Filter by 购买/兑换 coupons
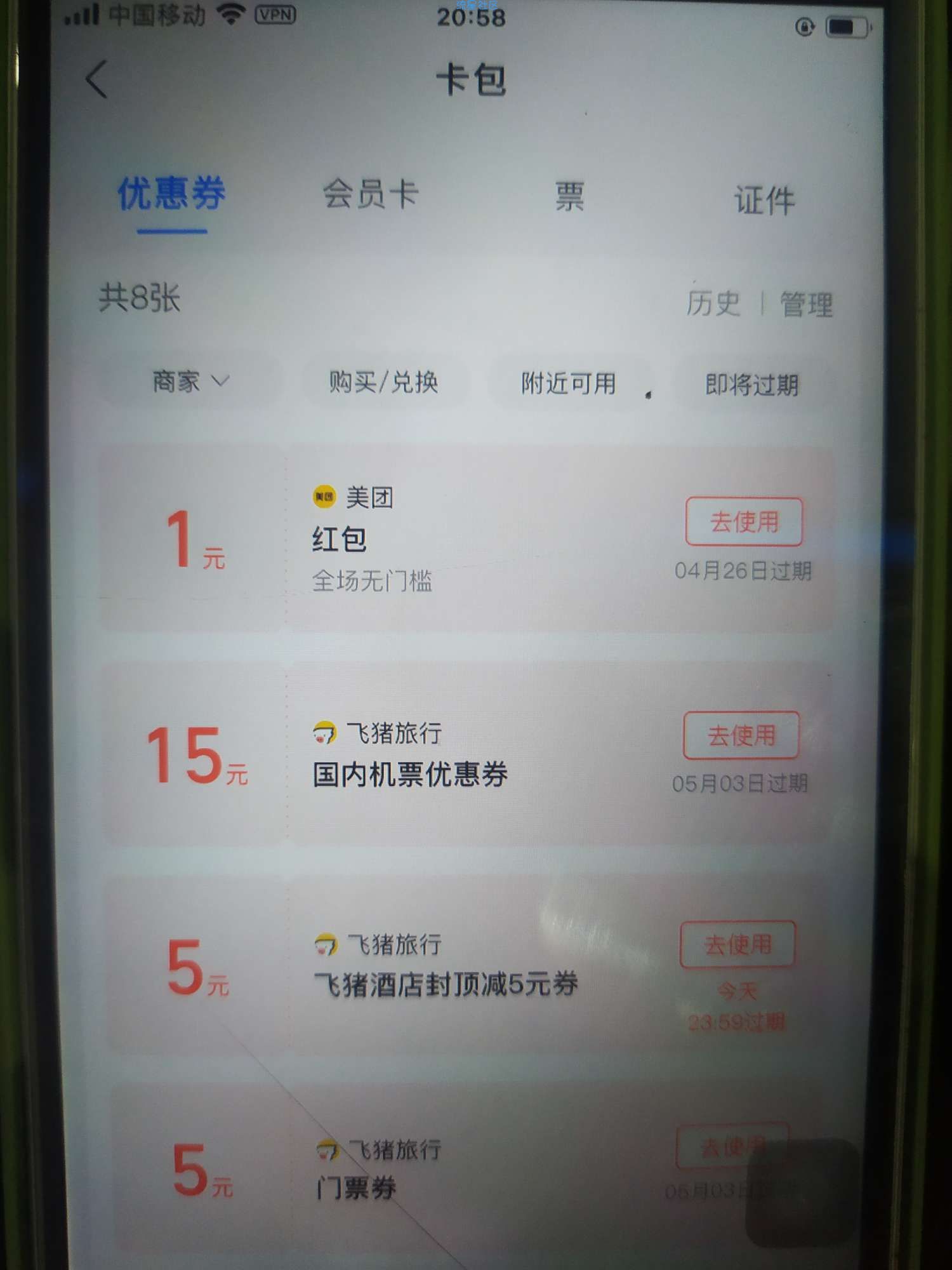Screen dimensions: 952x1270 point(383,382)
